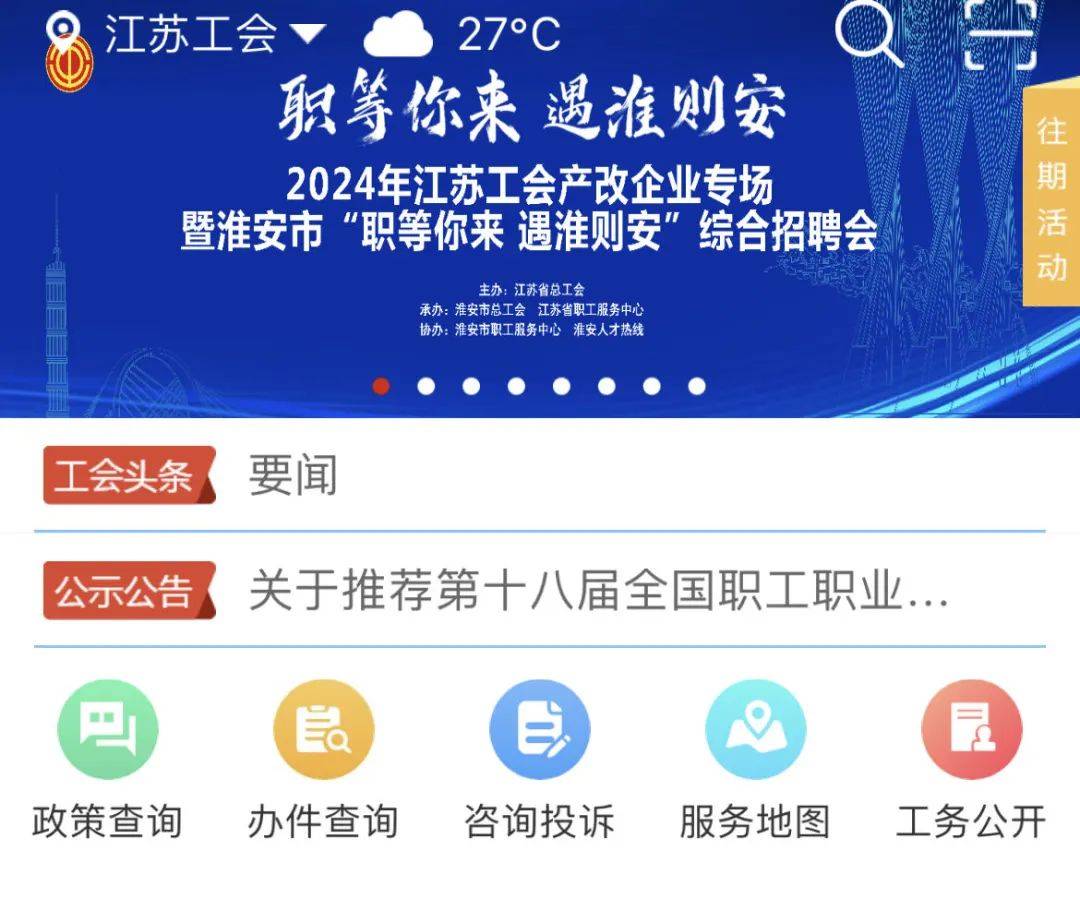Image resolution: width=1080 pixels, height=911 pixels.
Task: Go to 咨询投诉
Action: click(539, 762)
